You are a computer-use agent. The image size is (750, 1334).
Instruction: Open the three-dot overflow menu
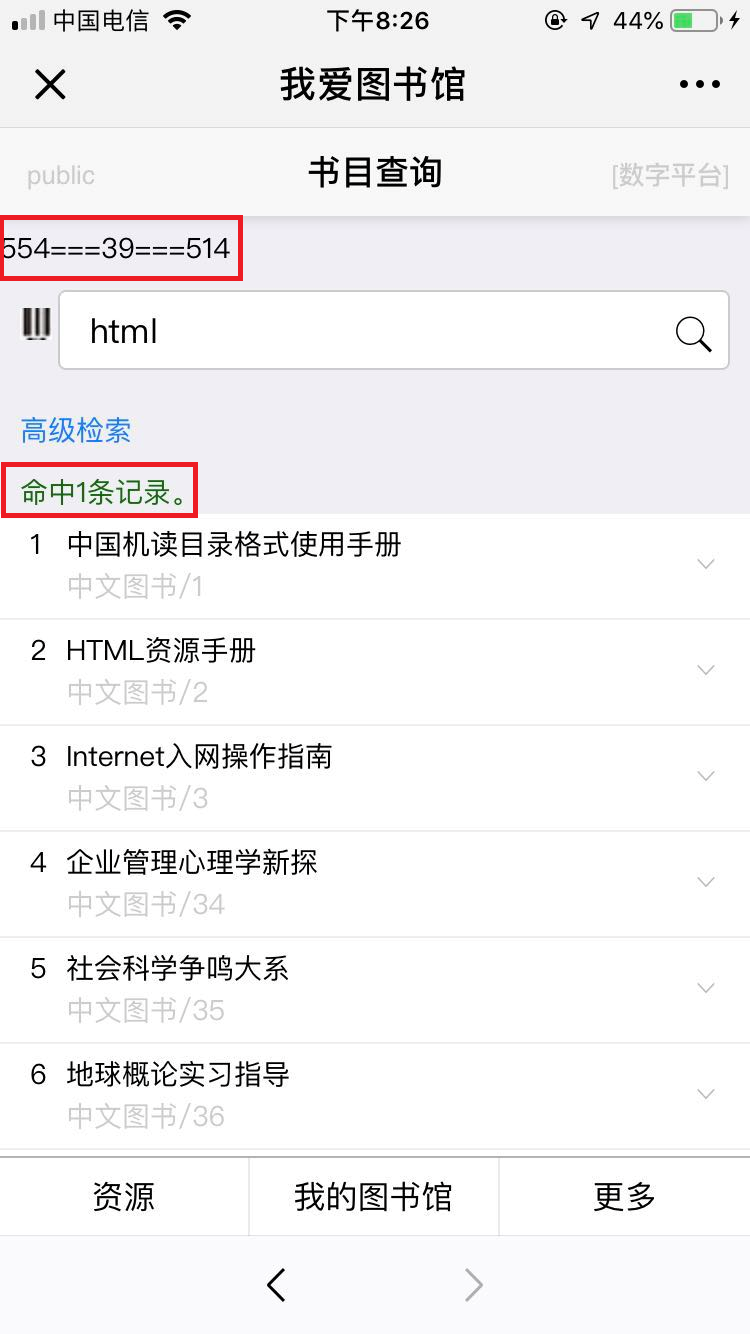coord(699,85)
